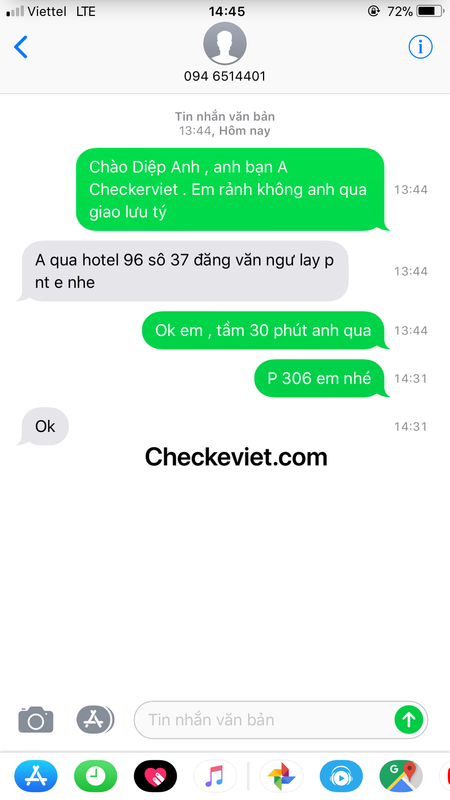
Task: Open the Google Maps iMessage app
Action: pyautogui.click(x=401, y=776)
